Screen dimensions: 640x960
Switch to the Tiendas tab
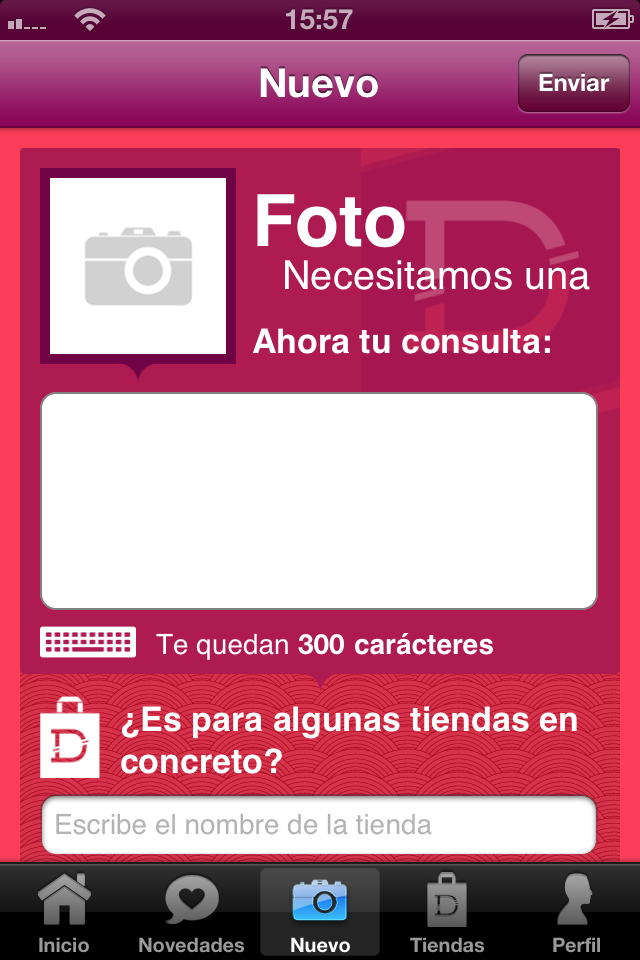(x=446, y=913)
